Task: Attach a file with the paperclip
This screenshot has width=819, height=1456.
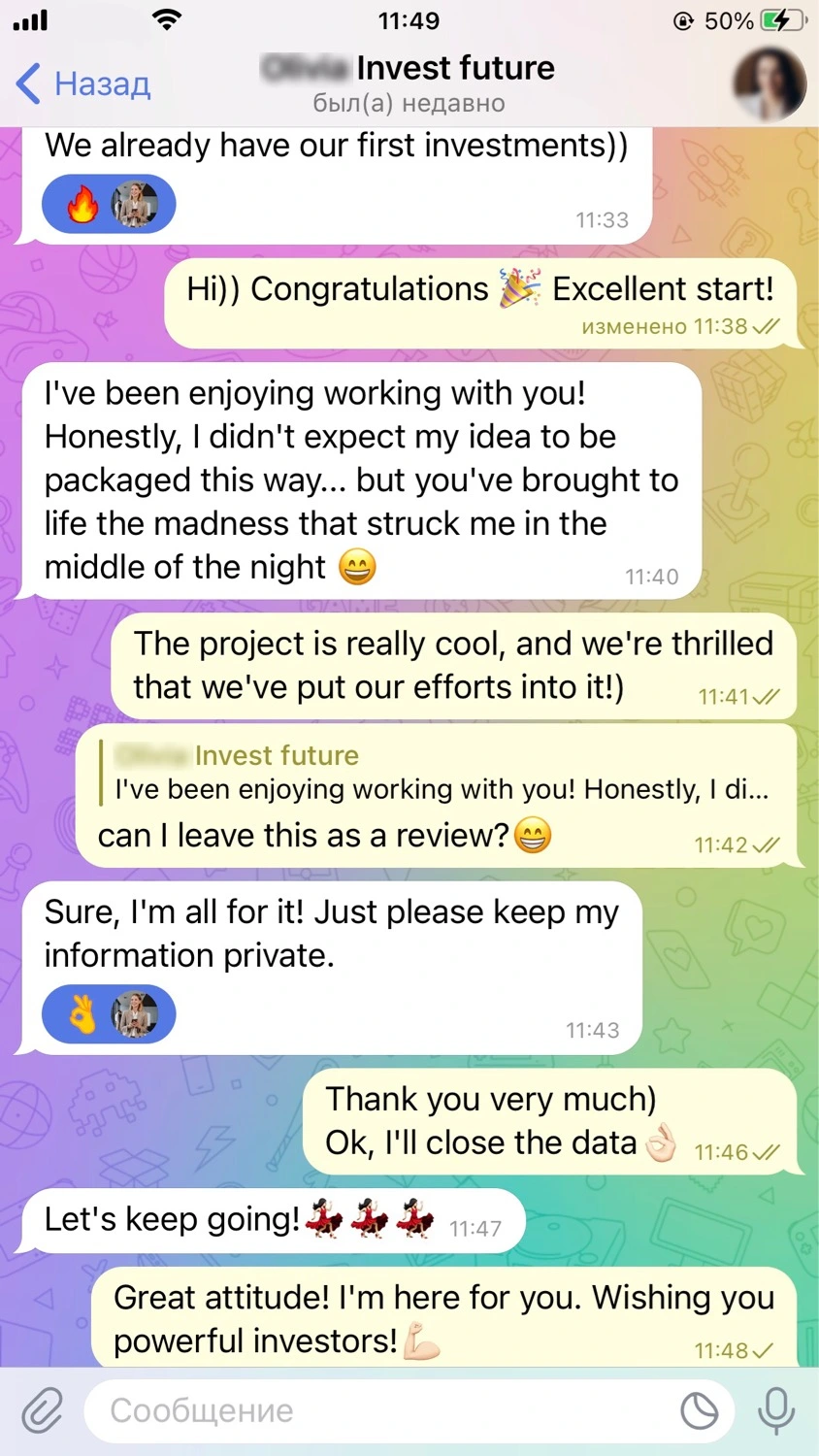Action: (x=42, y=1410)
